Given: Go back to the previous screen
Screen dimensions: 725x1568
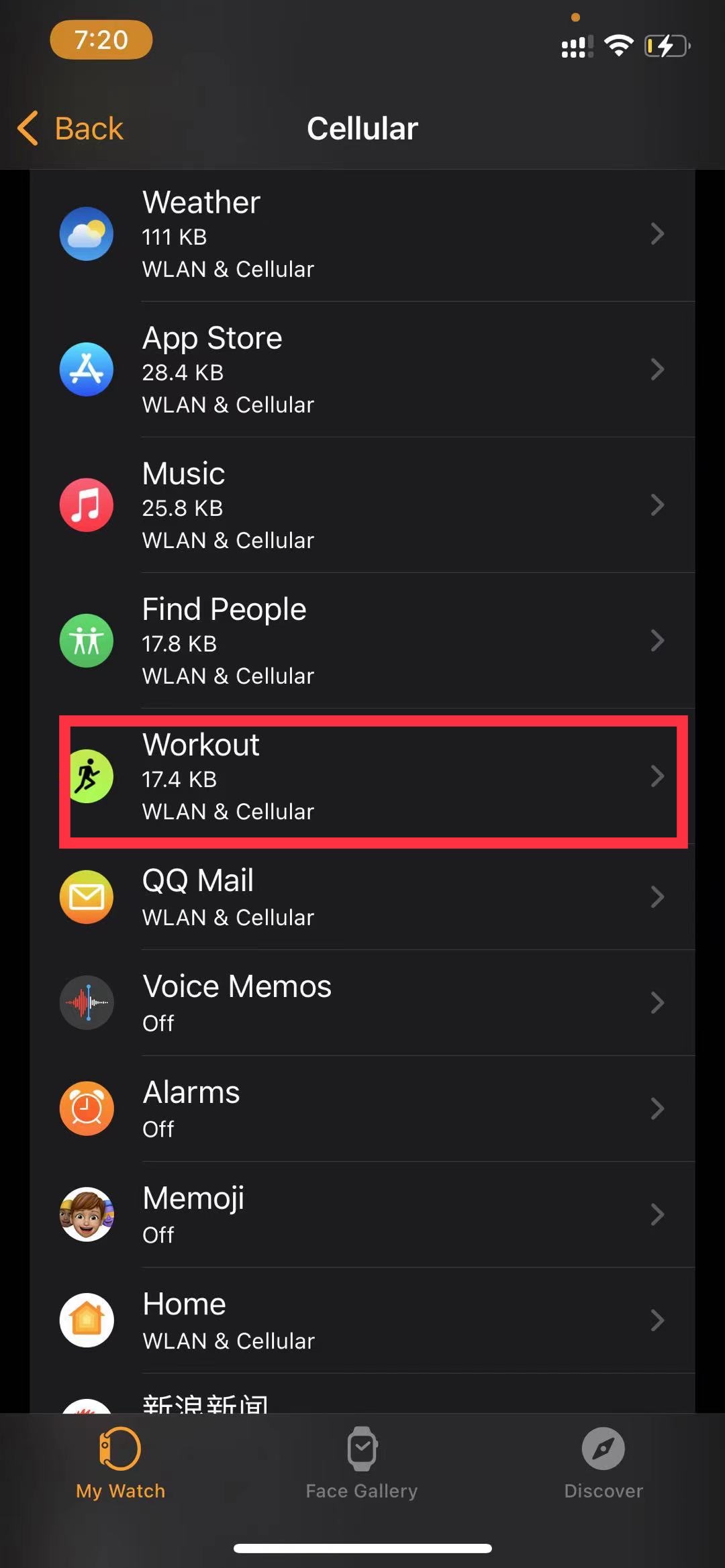Looking at the screenshot, I should click(71, 128).
